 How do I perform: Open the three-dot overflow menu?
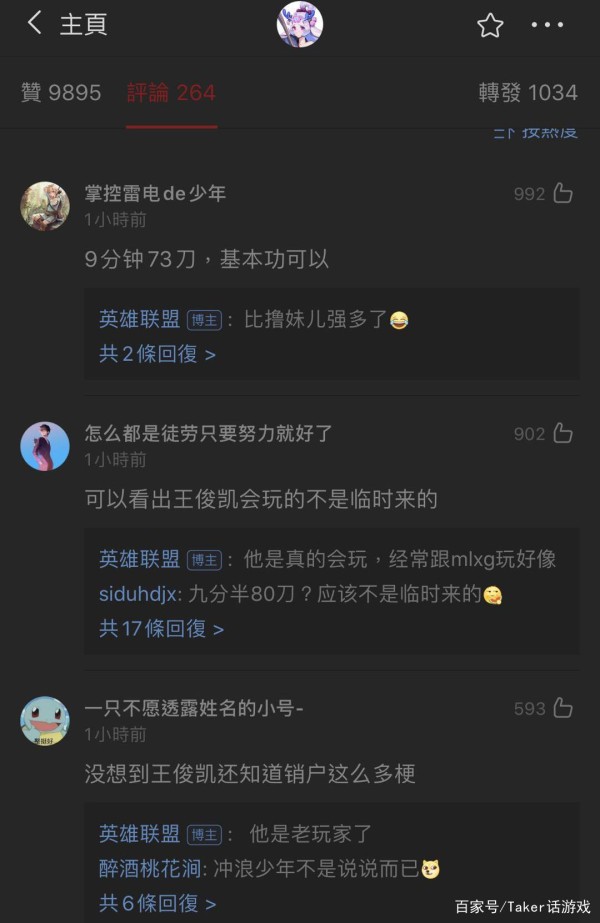pos(547,26)
